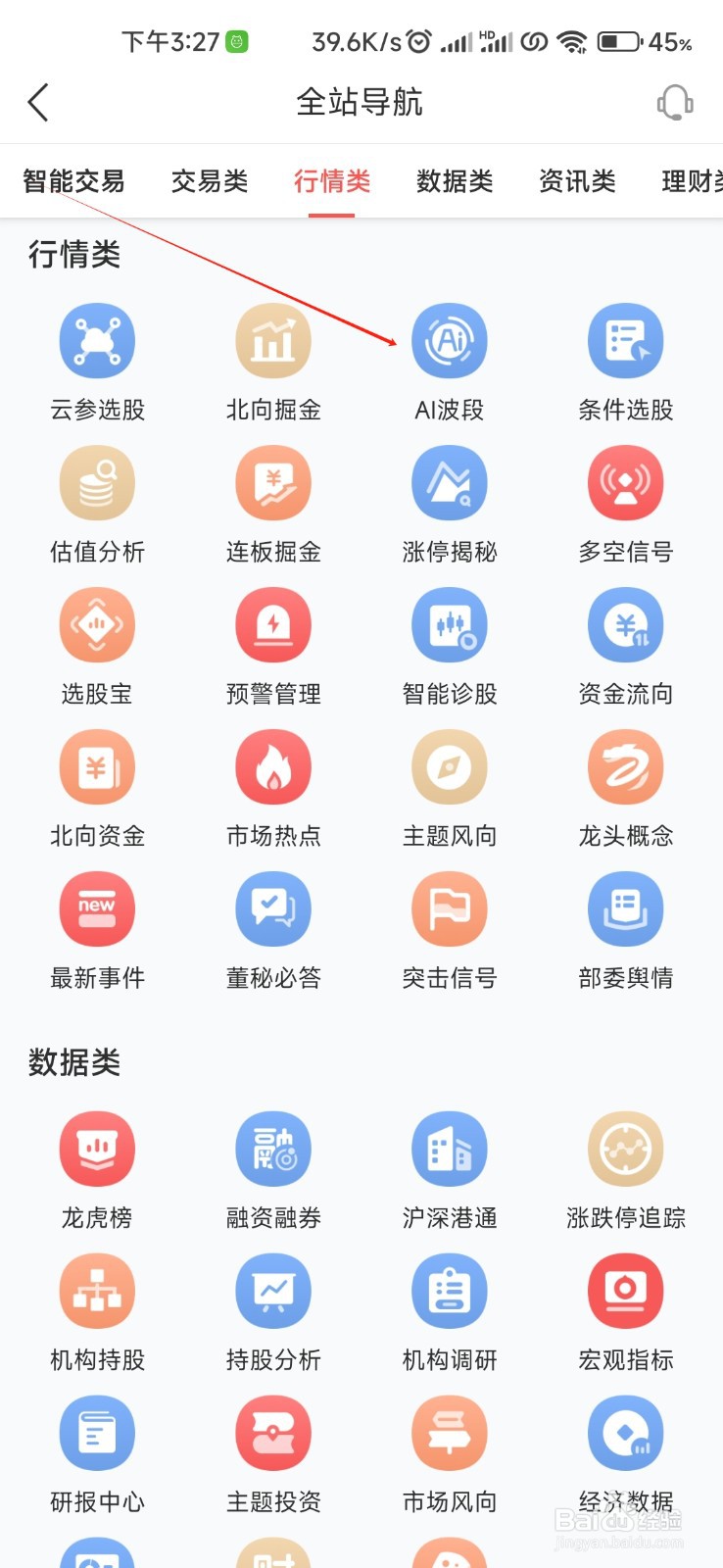Select the 数据类 tab
The height and width of the screenshot is (1568, 723).
(x=454, y=181)
